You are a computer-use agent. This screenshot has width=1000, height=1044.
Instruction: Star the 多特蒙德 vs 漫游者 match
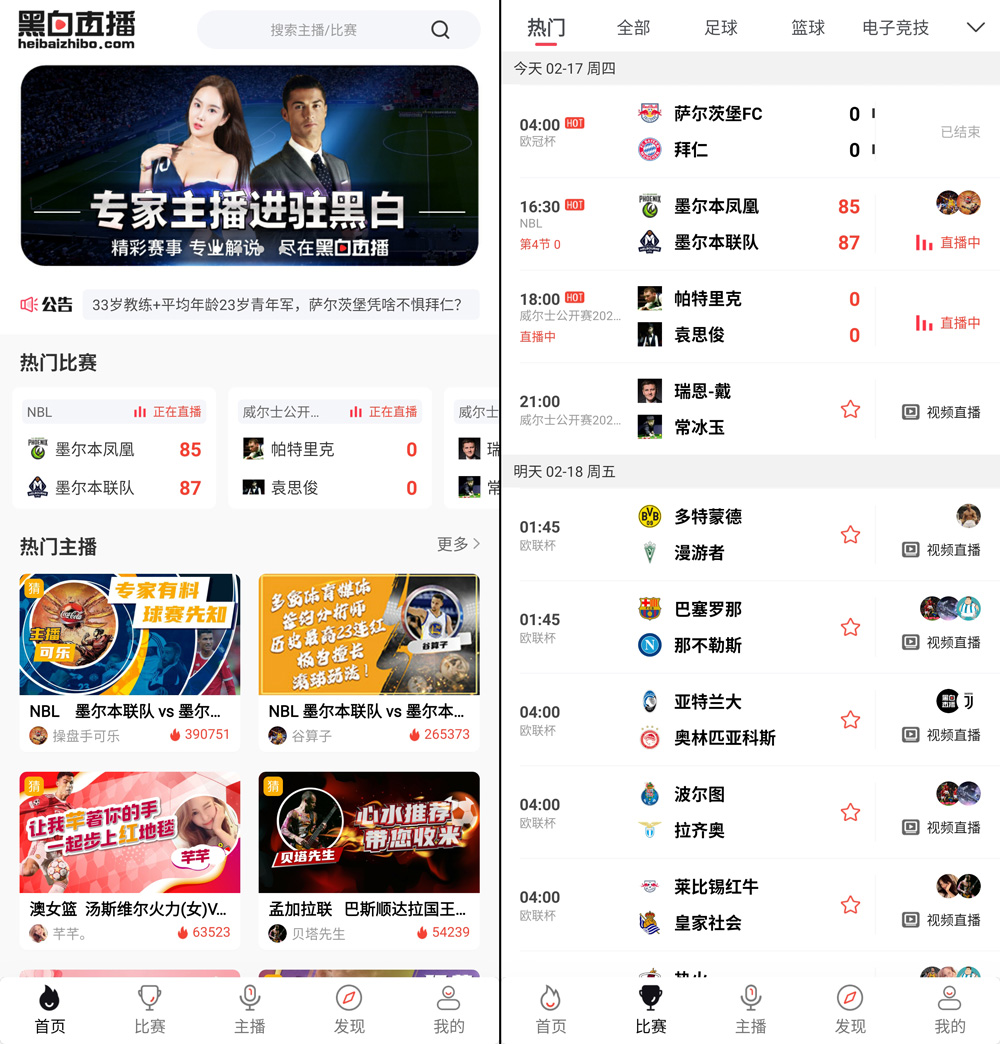coord(850,535)
